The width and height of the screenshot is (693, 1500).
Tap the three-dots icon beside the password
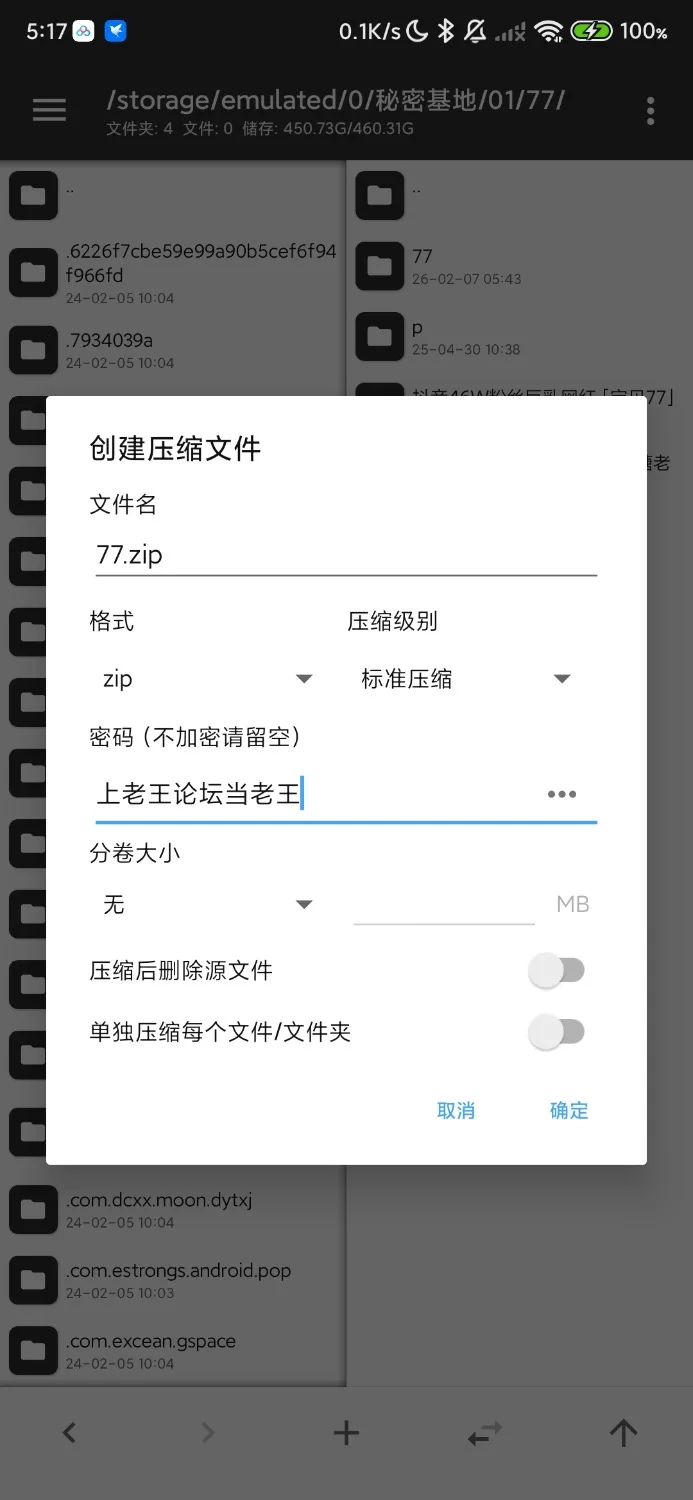tap(562, 794)
